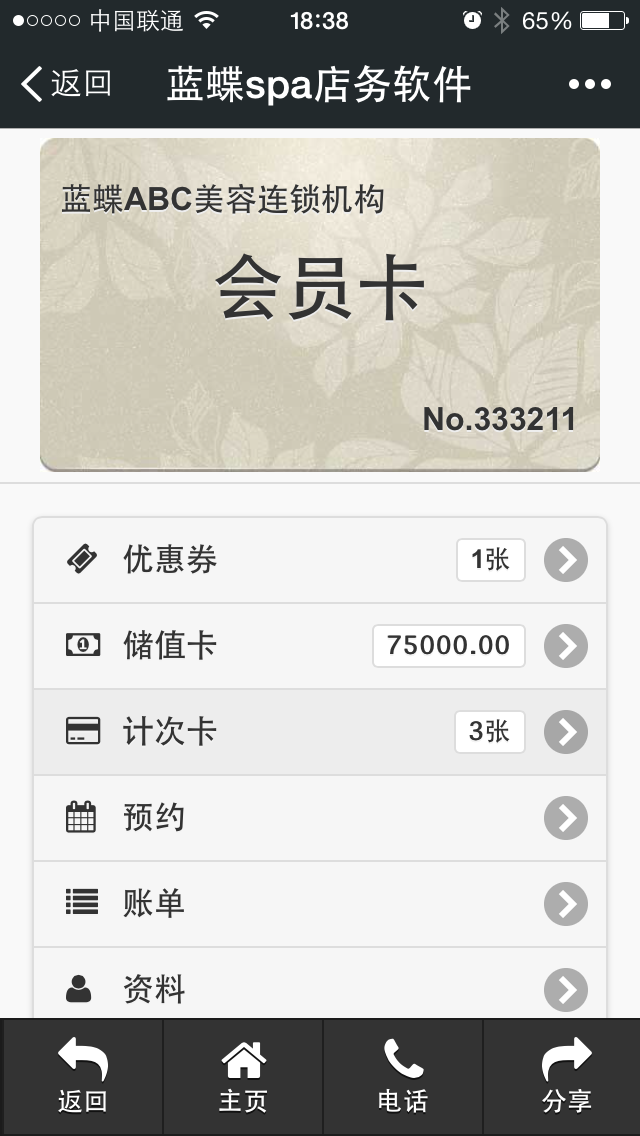Tap the top-left 返回 back arrow
Image resolution: width=640 pixels, height=1136 pixels.
[66, 85]
